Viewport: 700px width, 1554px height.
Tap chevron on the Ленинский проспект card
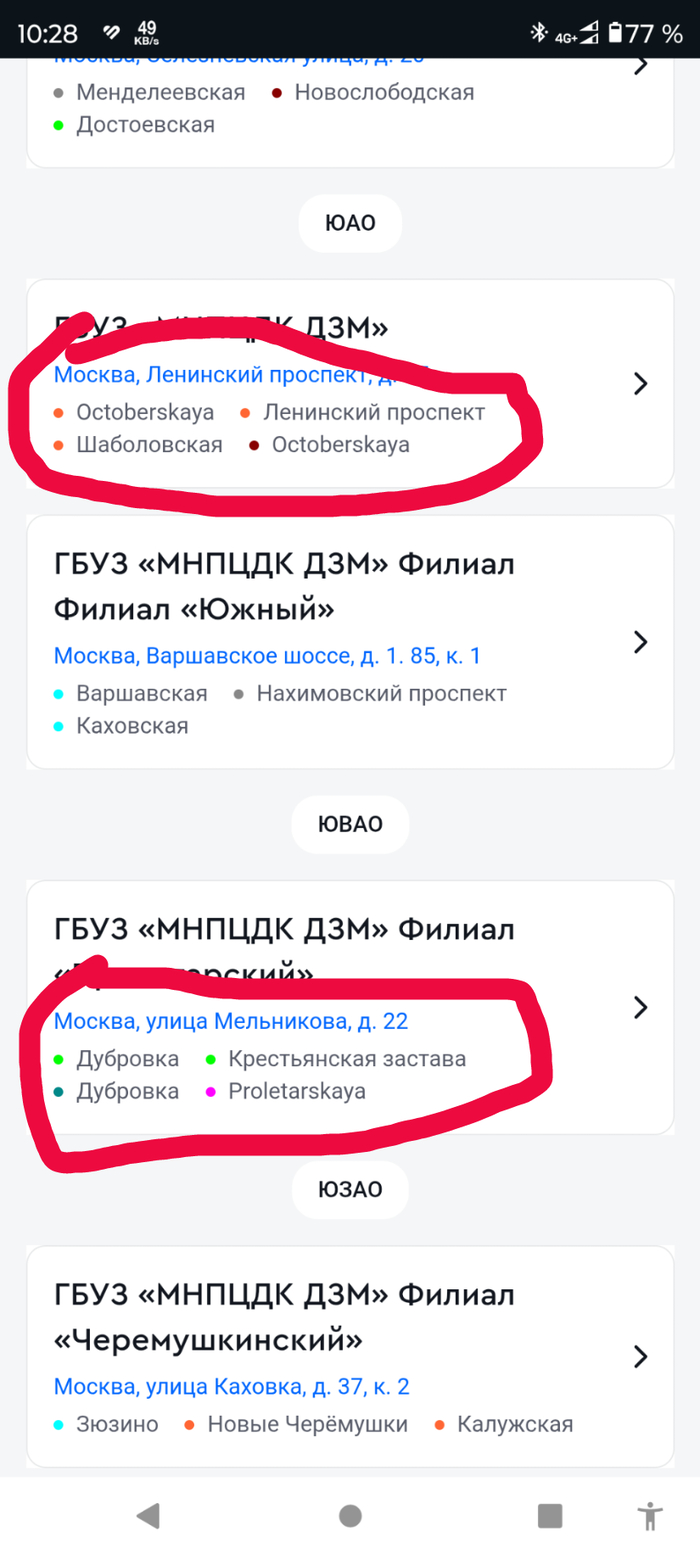point(642,383)
